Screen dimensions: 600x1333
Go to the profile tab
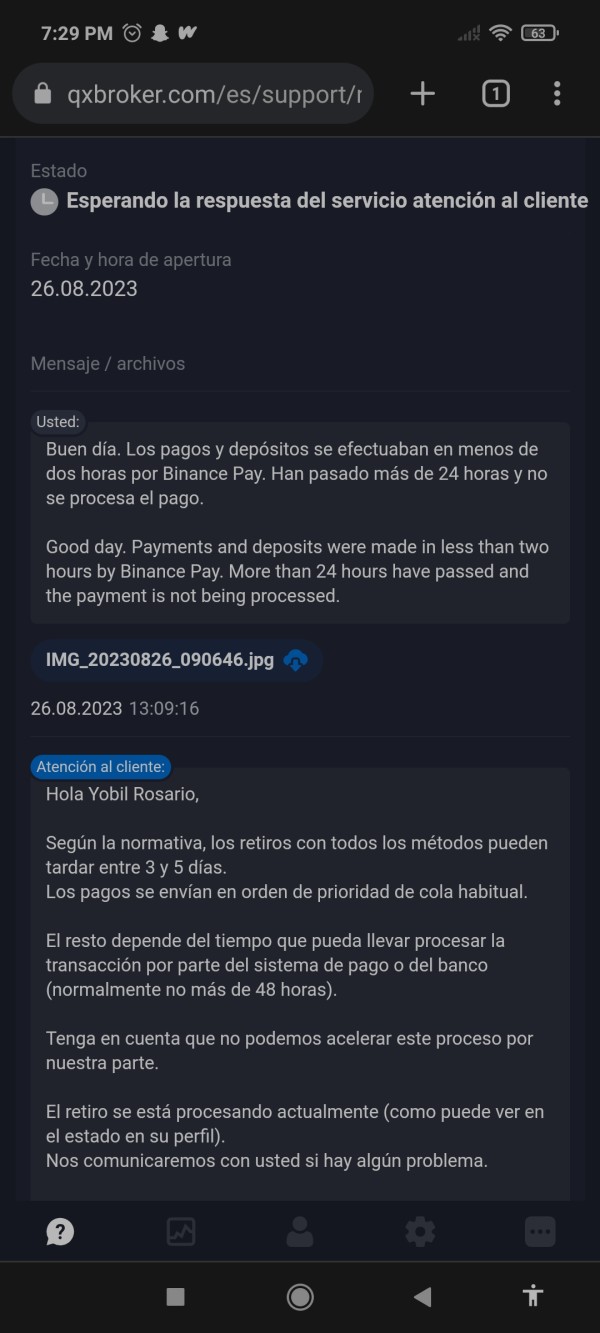click(x=300, y=1231)
